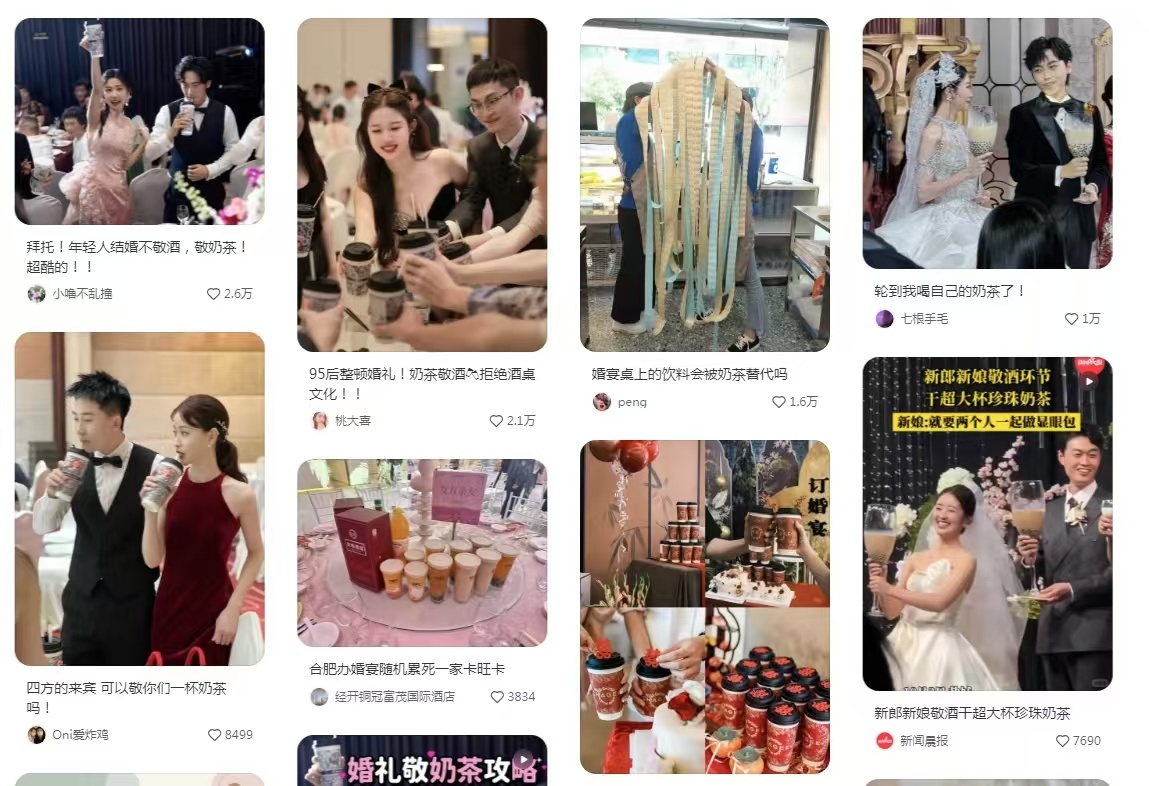
Task: Like 桃大喜's post
Action: (x=496, y=421)
